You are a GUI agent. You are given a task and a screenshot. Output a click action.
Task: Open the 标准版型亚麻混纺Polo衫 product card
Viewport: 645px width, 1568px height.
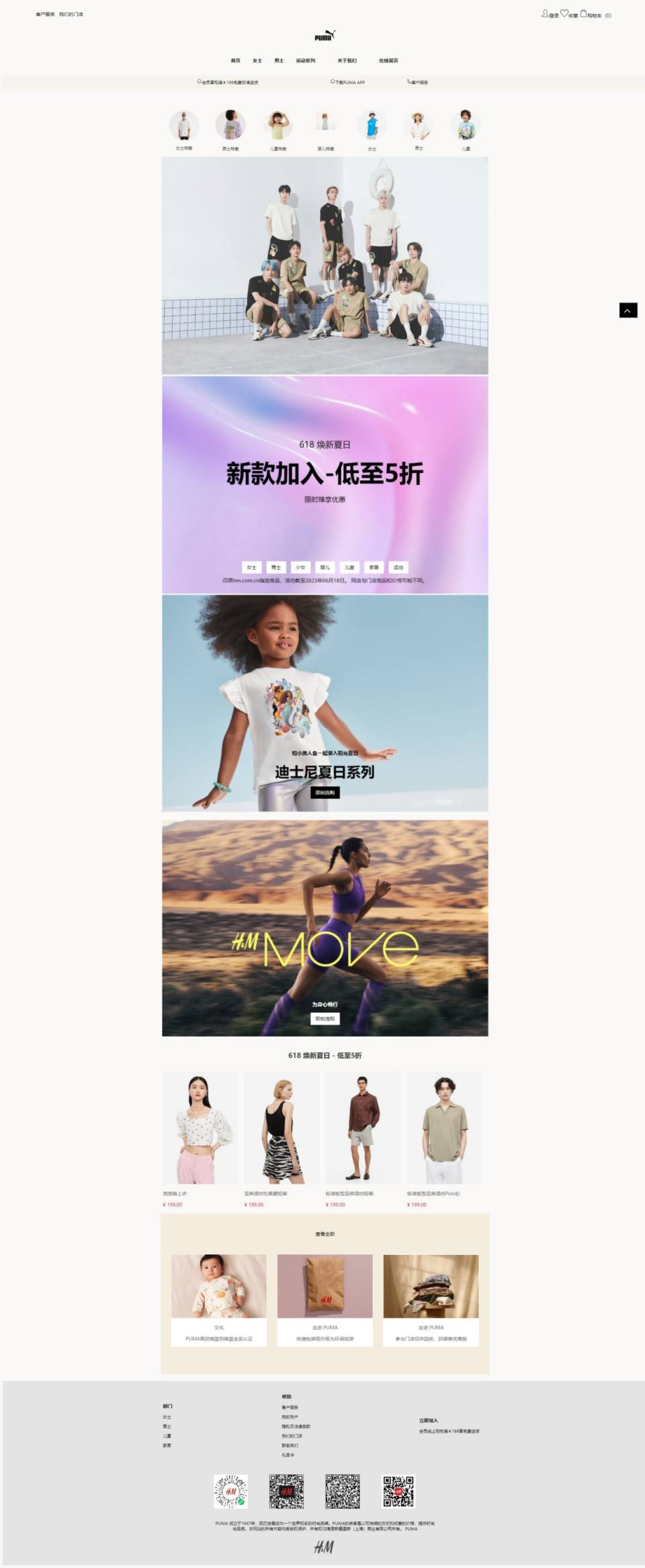click(x=444, y=1128)
